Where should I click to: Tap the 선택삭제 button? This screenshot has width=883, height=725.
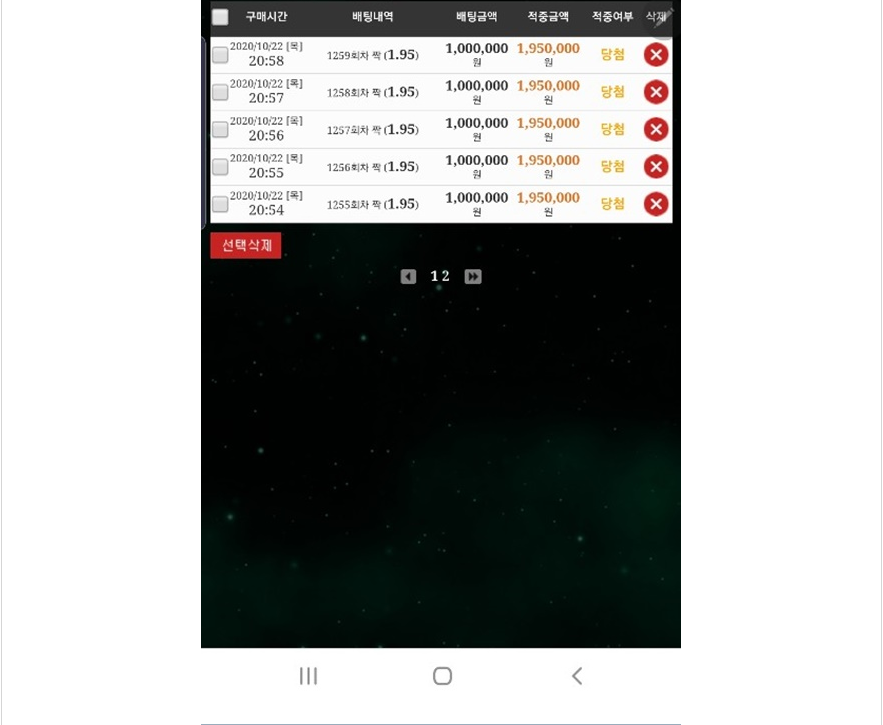coord(246,246)
